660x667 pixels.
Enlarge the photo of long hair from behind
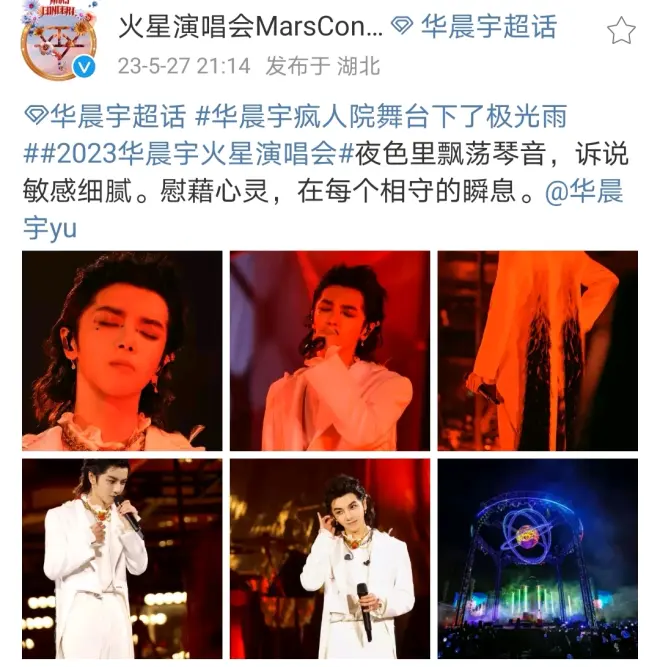pyautogui.click(x=537, y=350)
